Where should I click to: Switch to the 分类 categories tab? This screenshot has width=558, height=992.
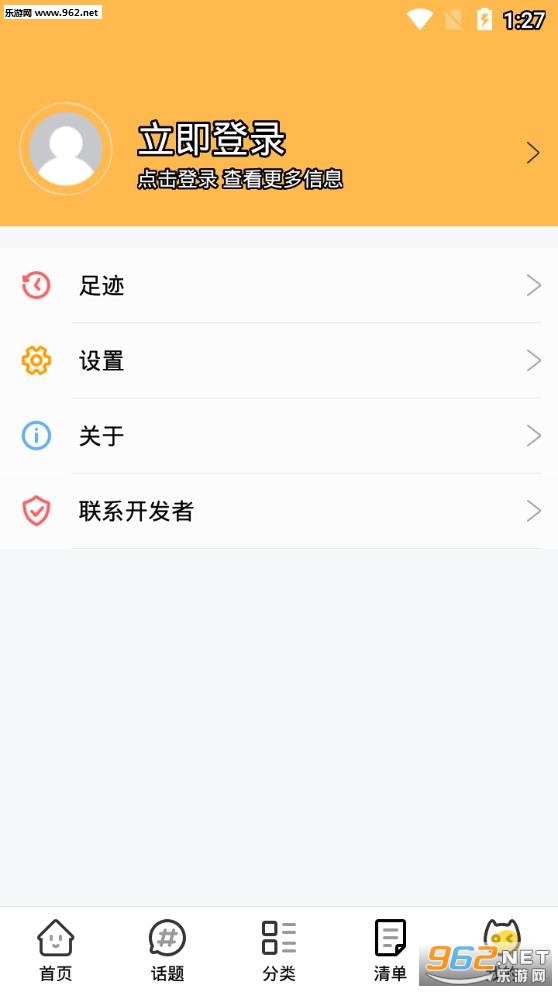279,950
